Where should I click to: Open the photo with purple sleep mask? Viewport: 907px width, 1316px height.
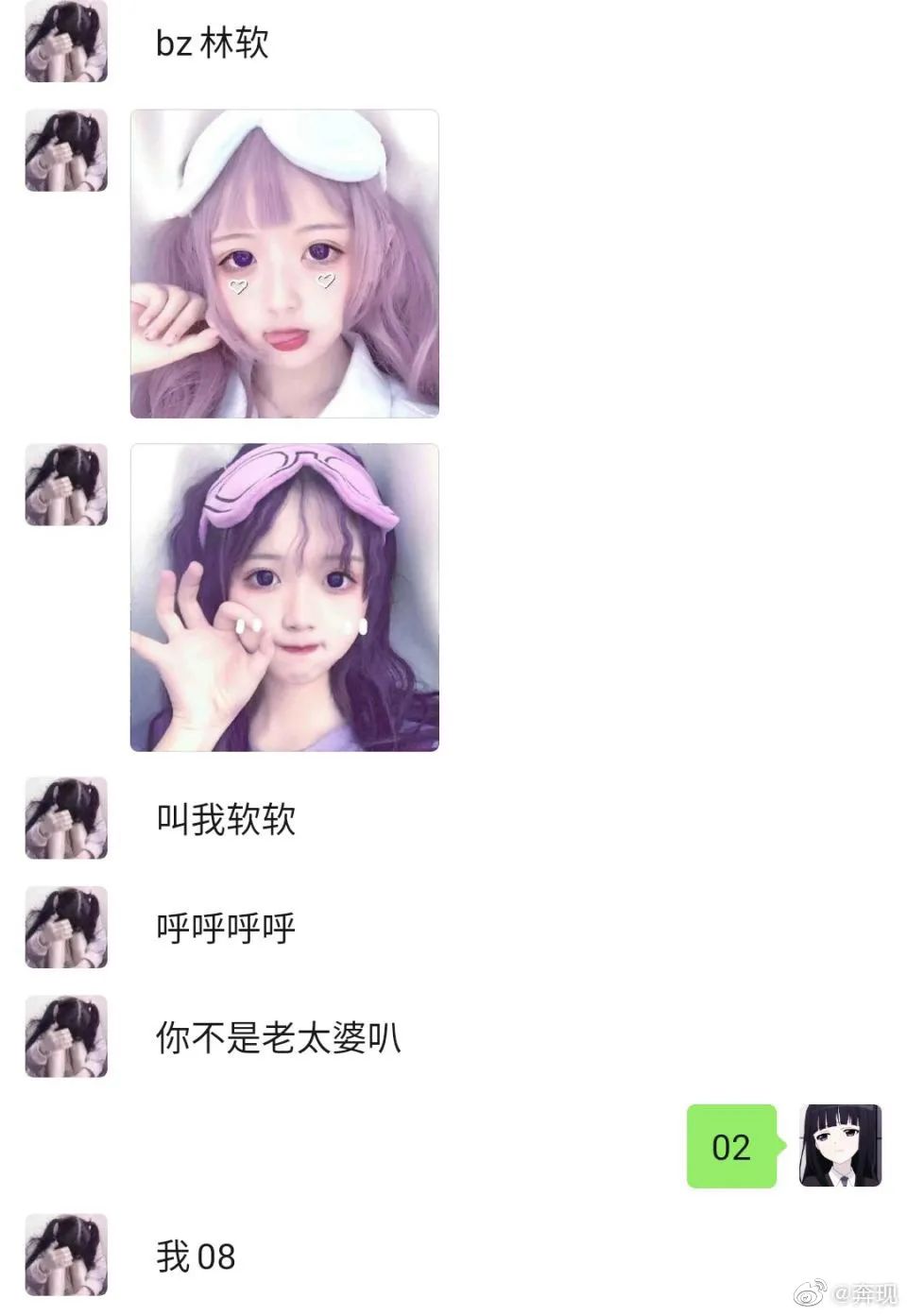(x=284, y=597)
